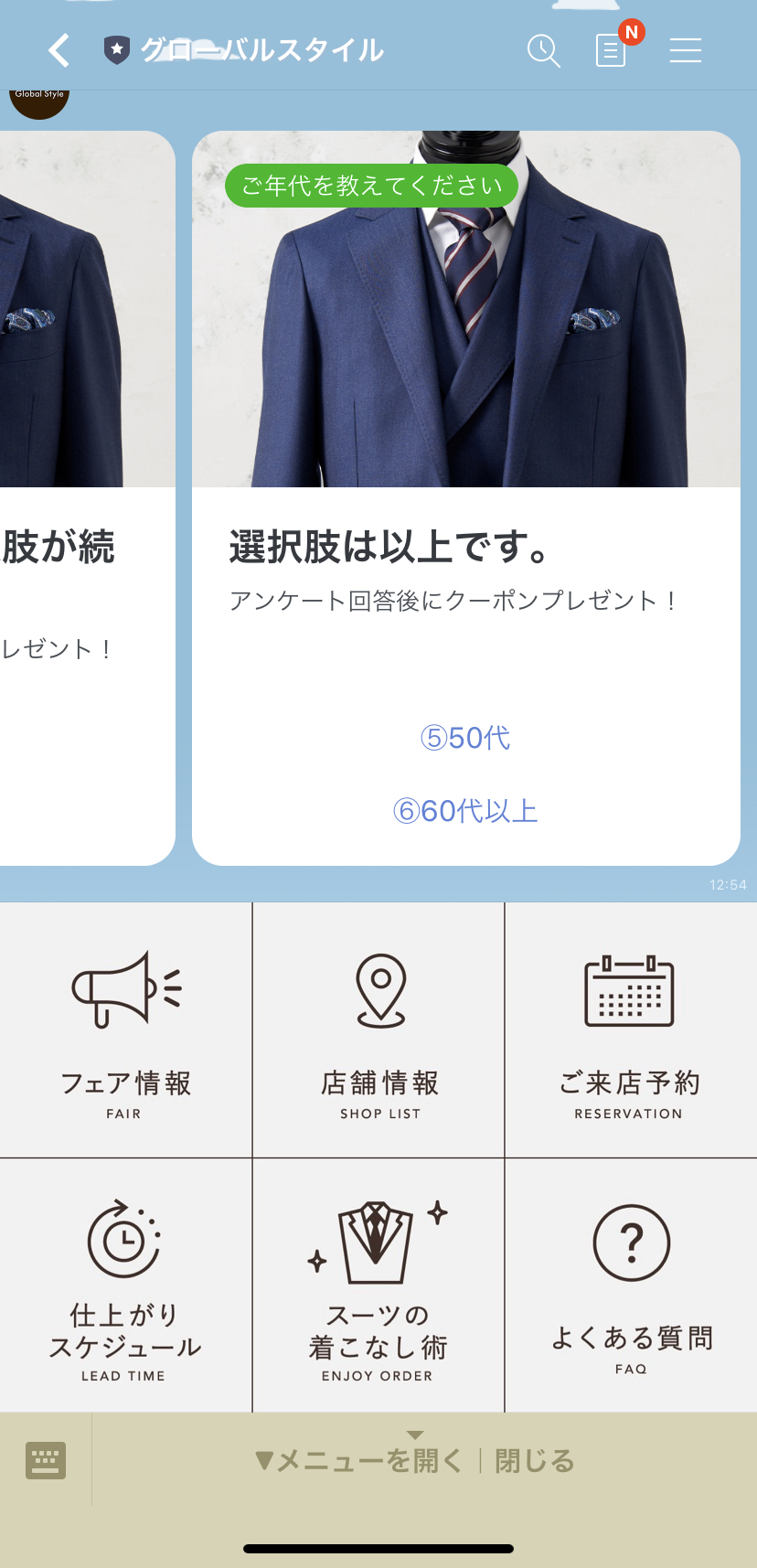Check 仕上がりスケジュール LEAD TIME
Viewport: 757px width, 1568px height.
[125, 1286]
